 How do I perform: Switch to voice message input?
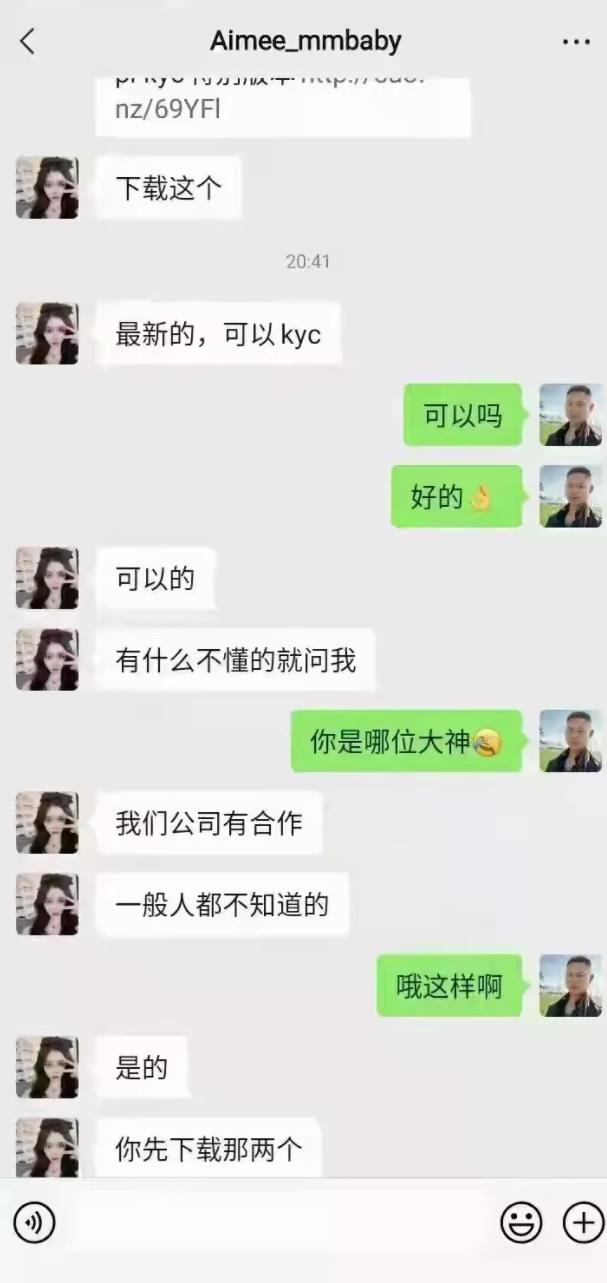point(34,1221)
